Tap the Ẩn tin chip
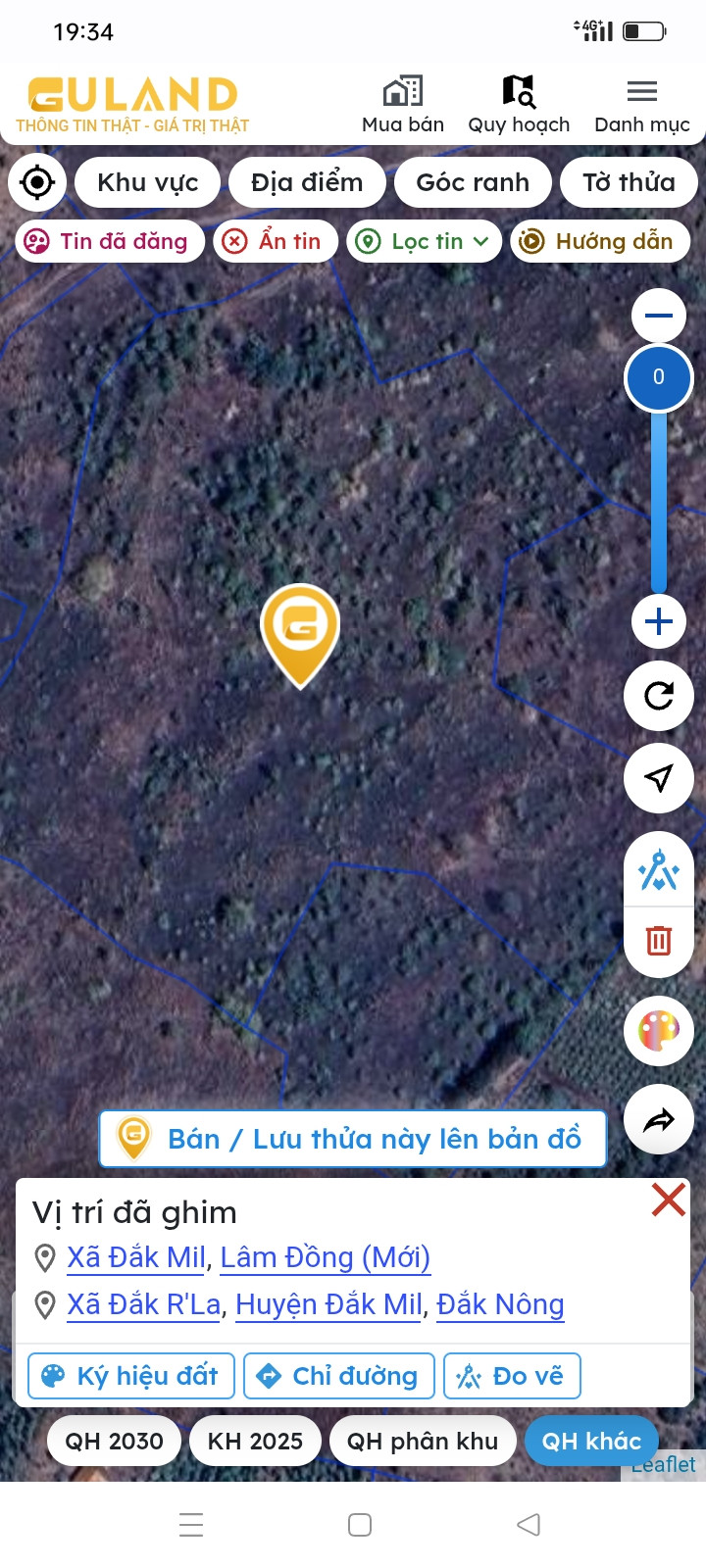Screen dimensions: 706x1568 coord(276,241)
